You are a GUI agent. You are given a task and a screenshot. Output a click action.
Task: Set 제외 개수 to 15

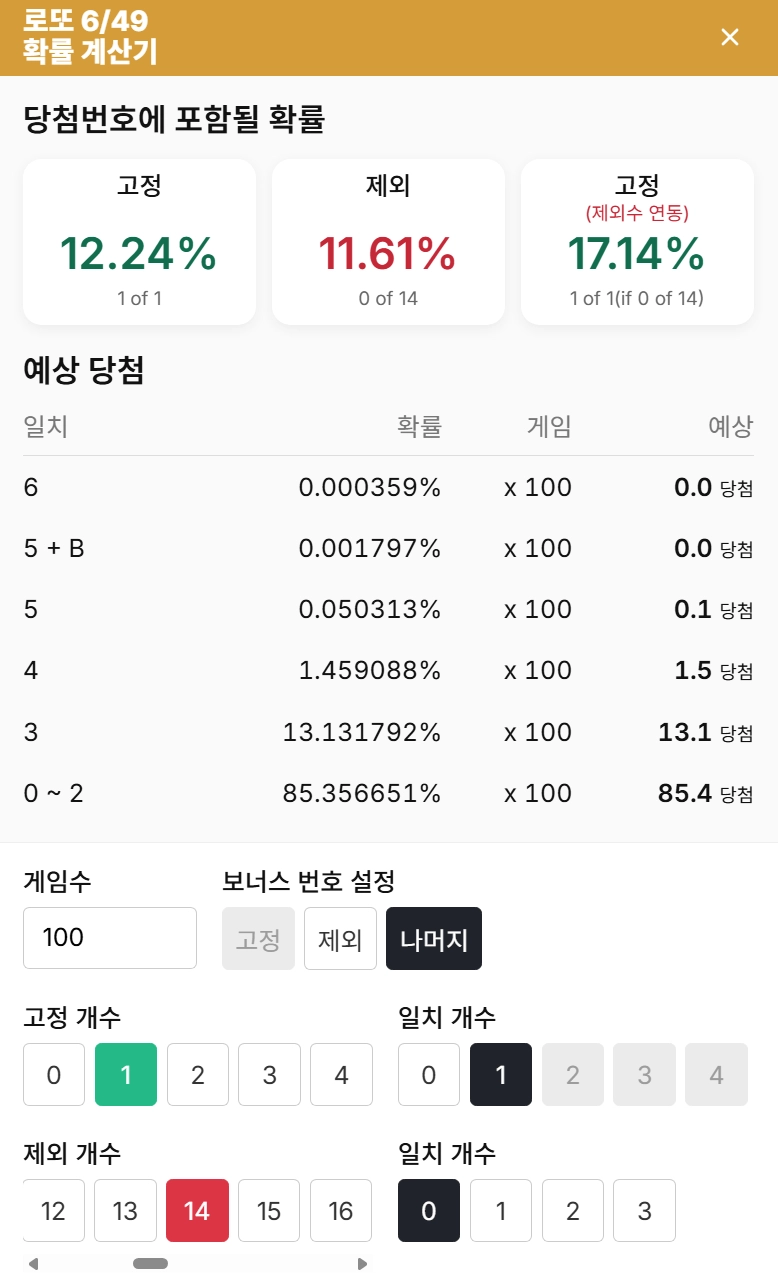click(x=269, y=1210)
